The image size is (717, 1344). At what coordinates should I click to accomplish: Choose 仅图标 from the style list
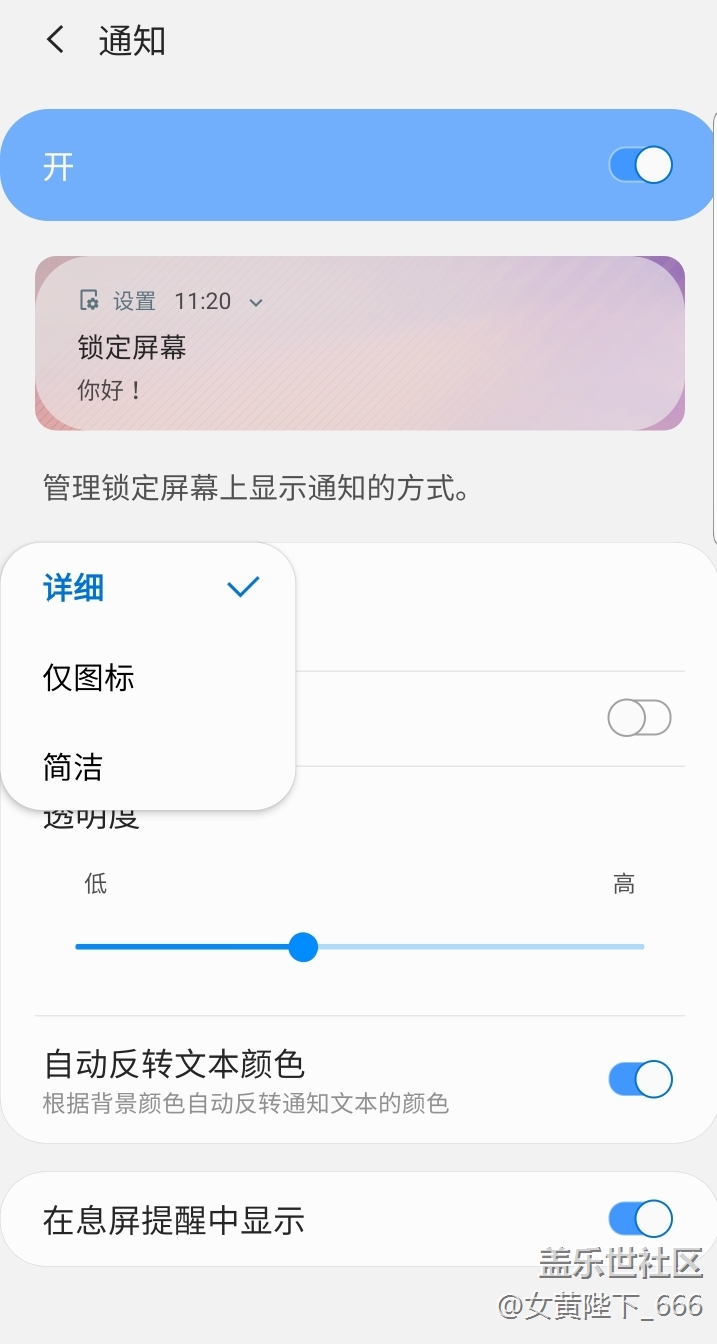coord(89,678)
